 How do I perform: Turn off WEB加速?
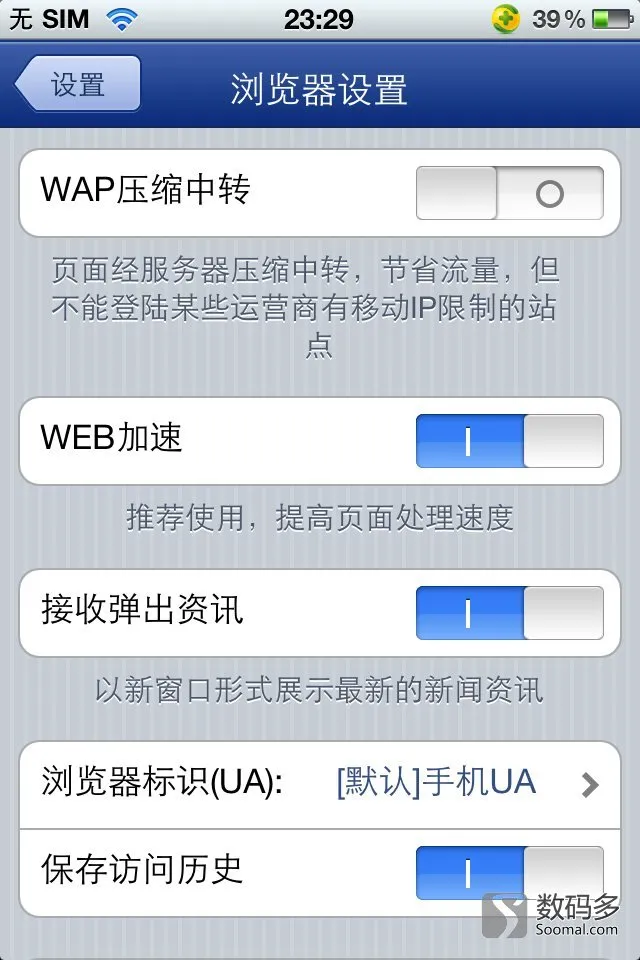click(509, 441)
